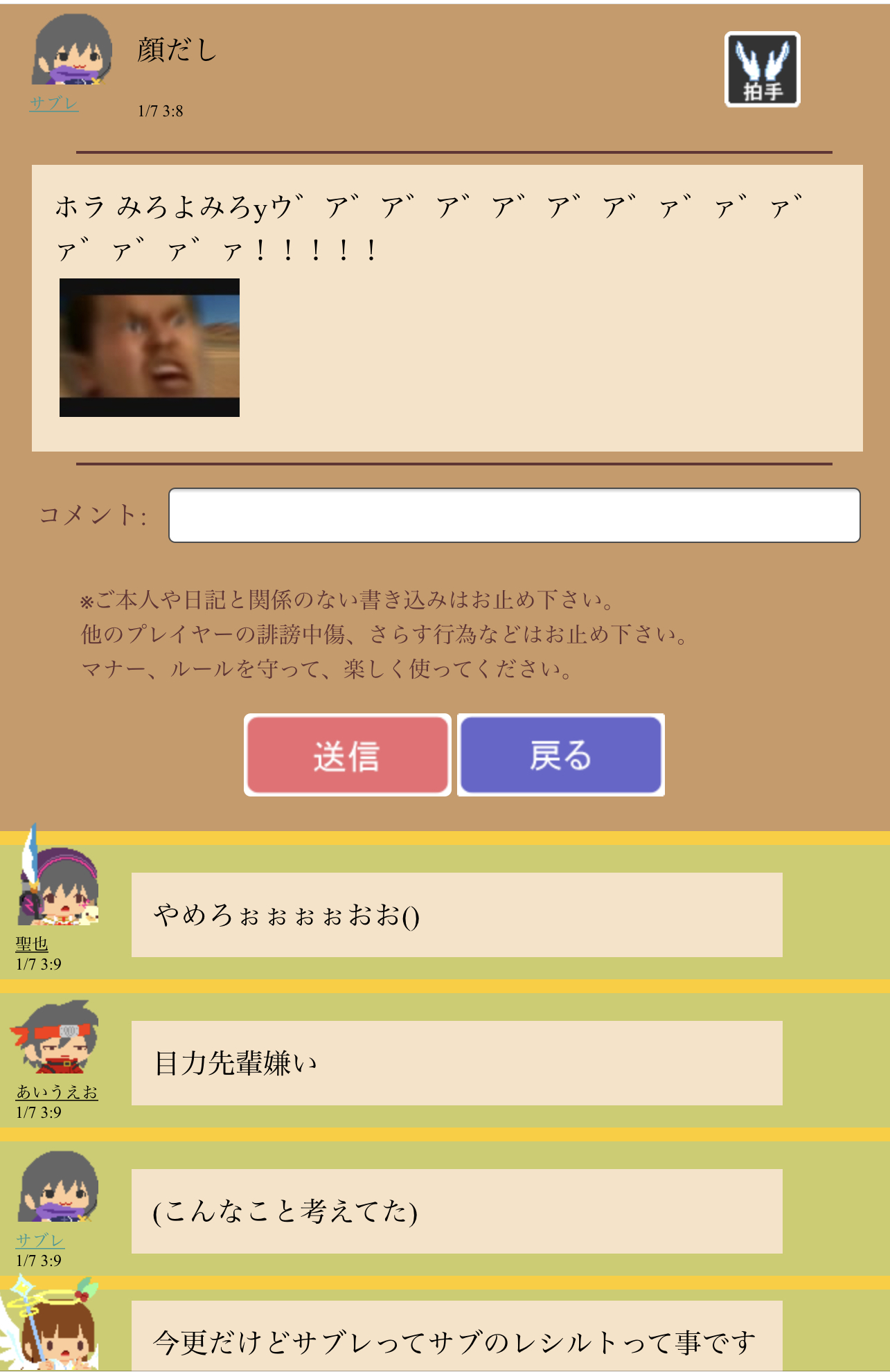890x1372 pixels.
Task: Send the comment with 送信
Action: (347, 755)
